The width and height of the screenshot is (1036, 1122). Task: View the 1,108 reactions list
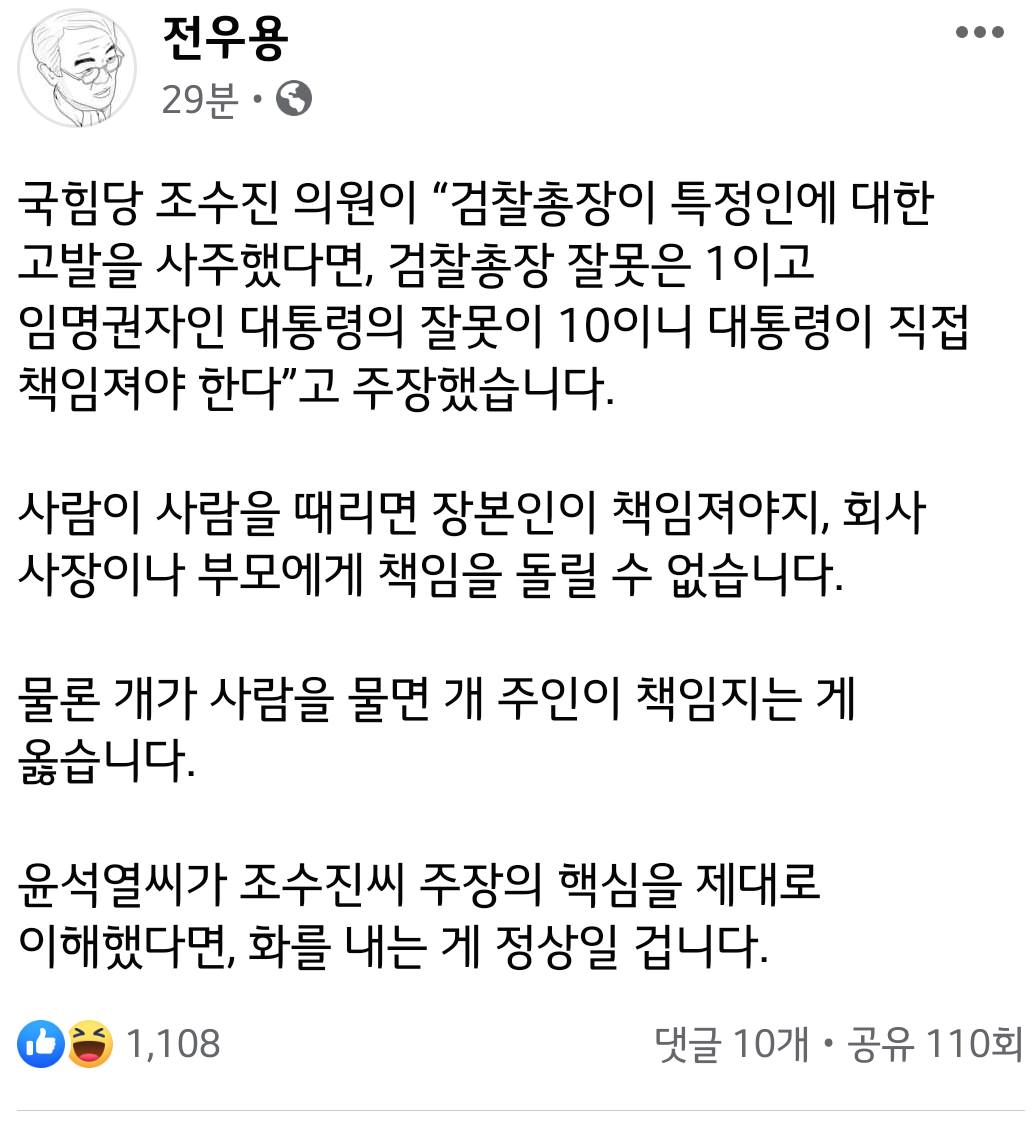pos(172,1044)
